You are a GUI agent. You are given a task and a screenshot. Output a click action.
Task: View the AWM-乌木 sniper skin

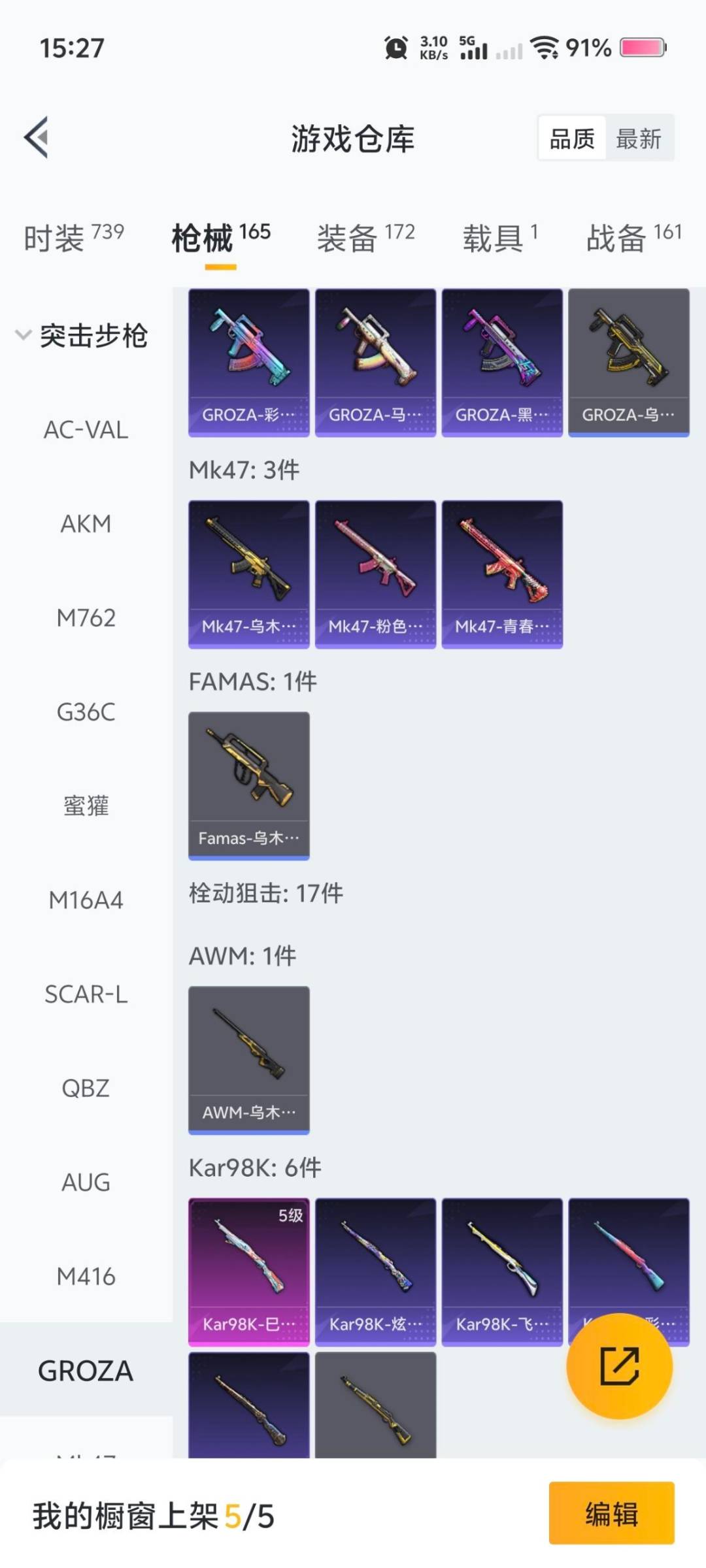coord(248,1058)
